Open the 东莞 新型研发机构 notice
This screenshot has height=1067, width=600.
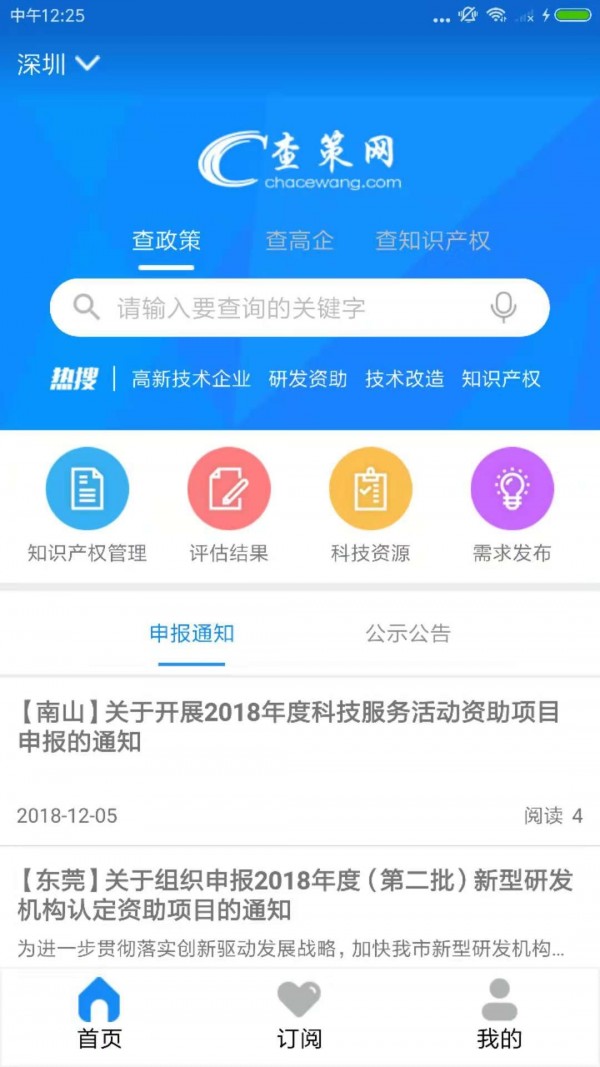coord(295,895)
